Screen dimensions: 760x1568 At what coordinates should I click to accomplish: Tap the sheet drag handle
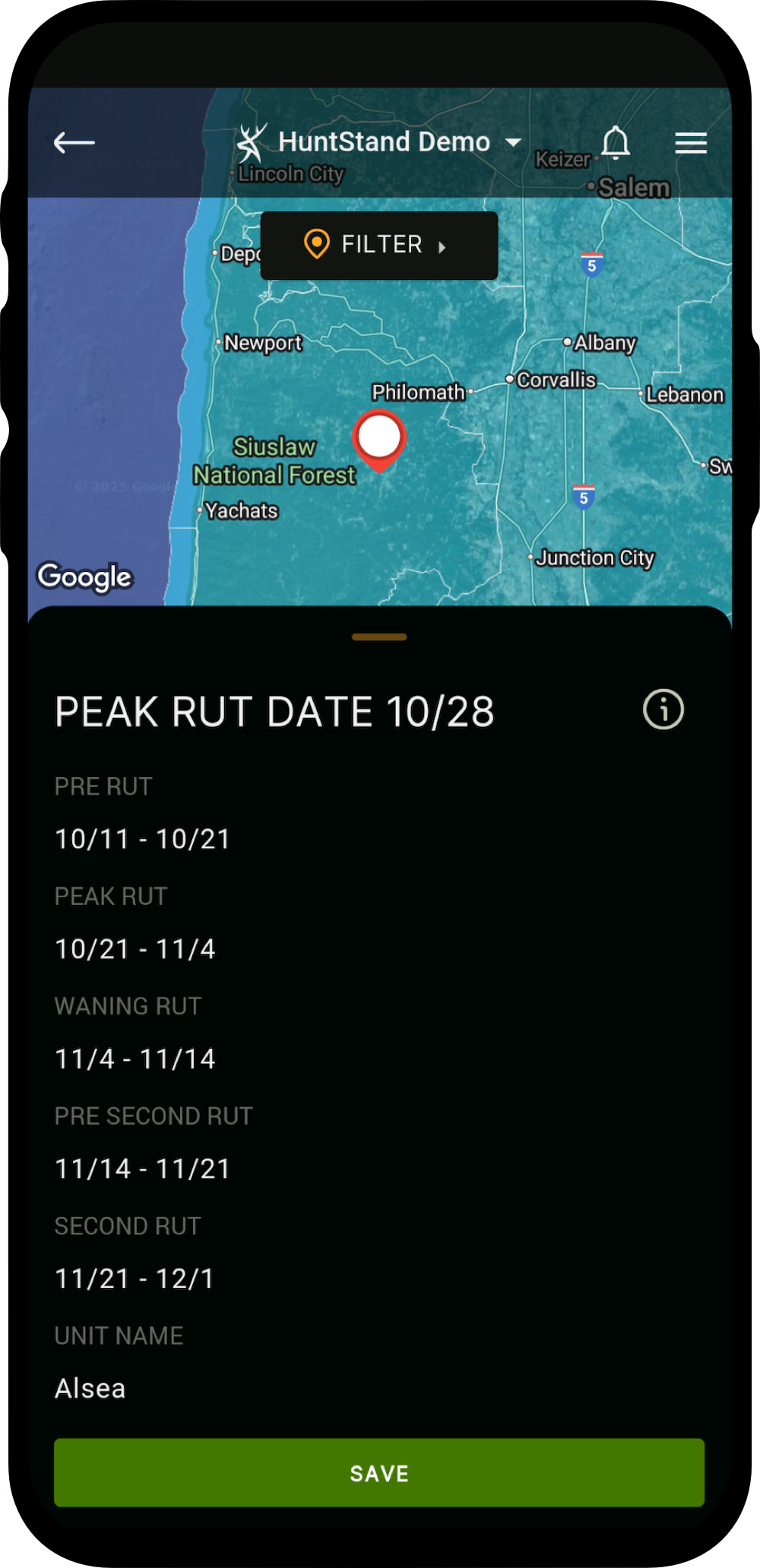pyautogui.click(x=379, y=637)
